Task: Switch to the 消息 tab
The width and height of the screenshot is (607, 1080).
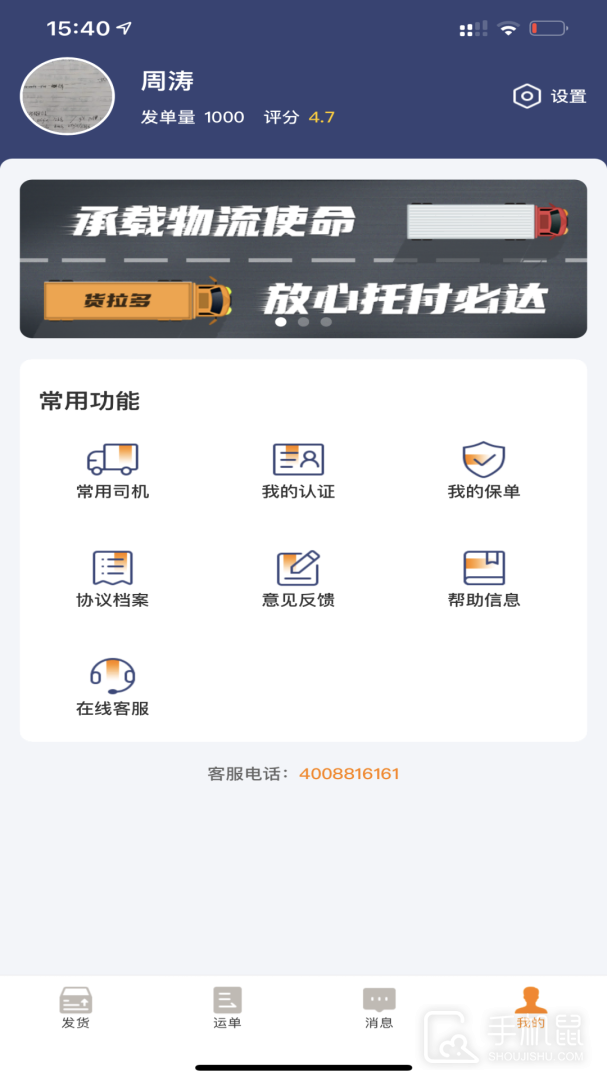Action: [379, 1007]
